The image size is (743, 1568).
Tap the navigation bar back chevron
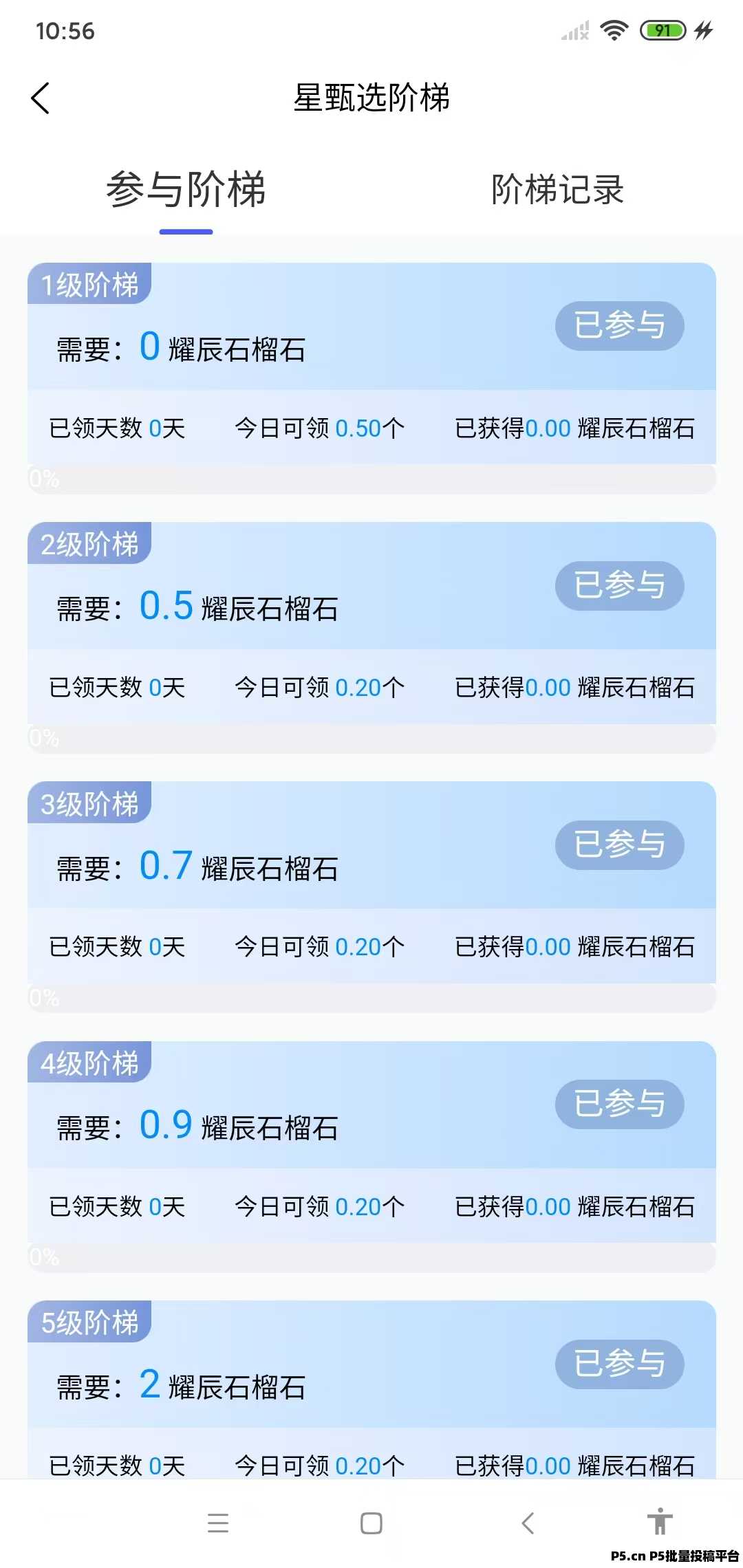pos(528,1521)
